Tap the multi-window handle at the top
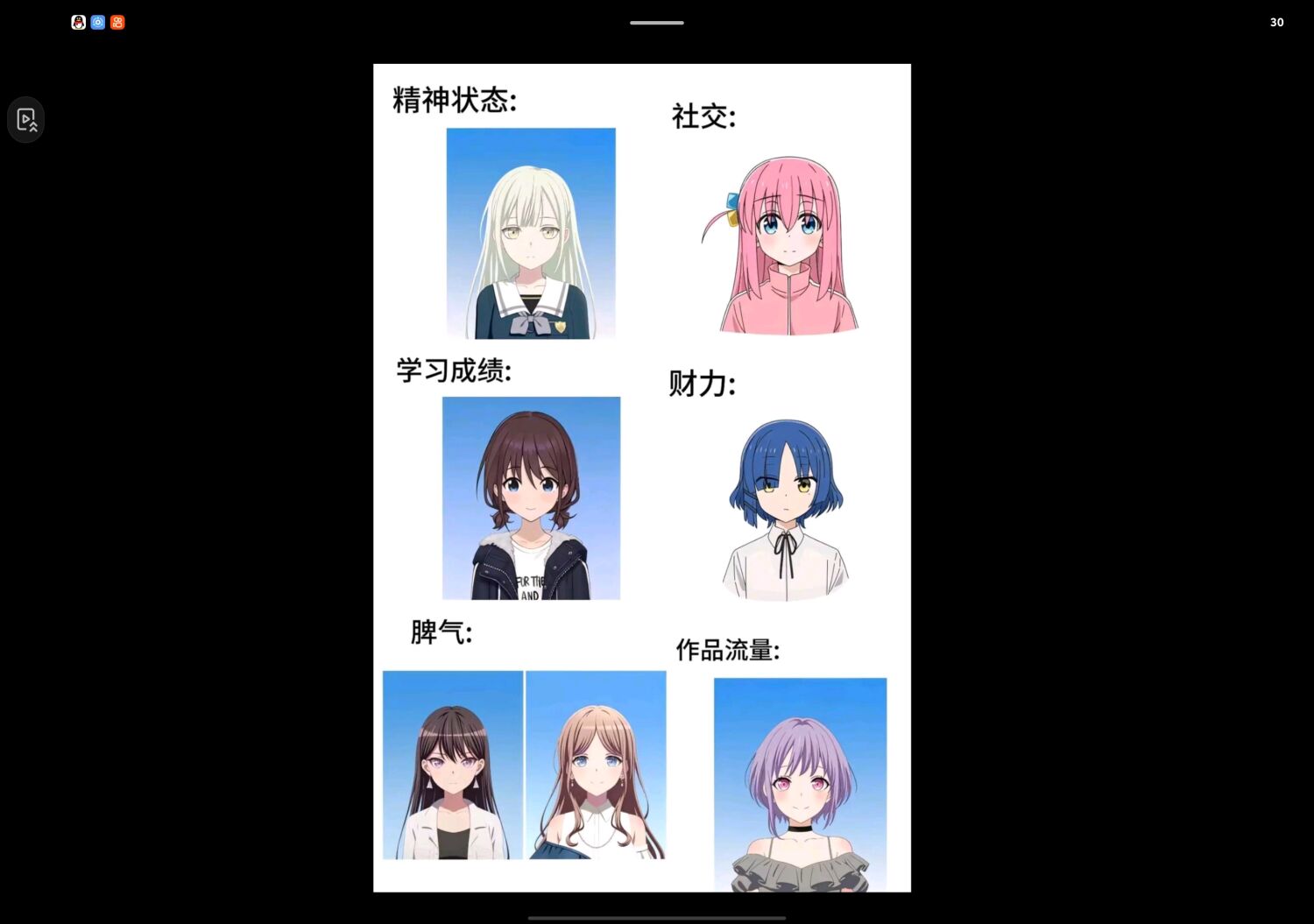1314x924 pixels. click(656, 23)
